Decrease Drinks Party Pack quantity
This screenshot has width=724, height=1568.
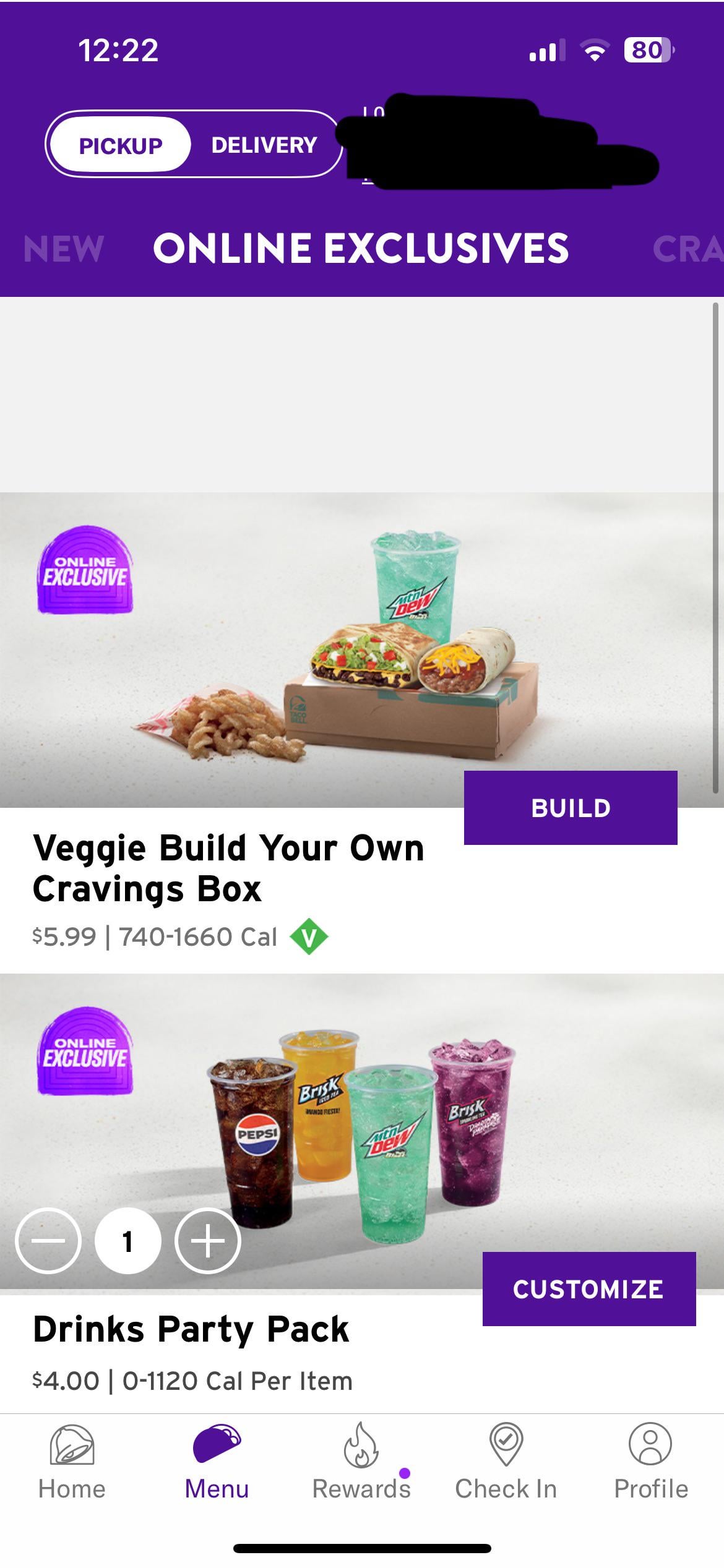point(48,1240)
